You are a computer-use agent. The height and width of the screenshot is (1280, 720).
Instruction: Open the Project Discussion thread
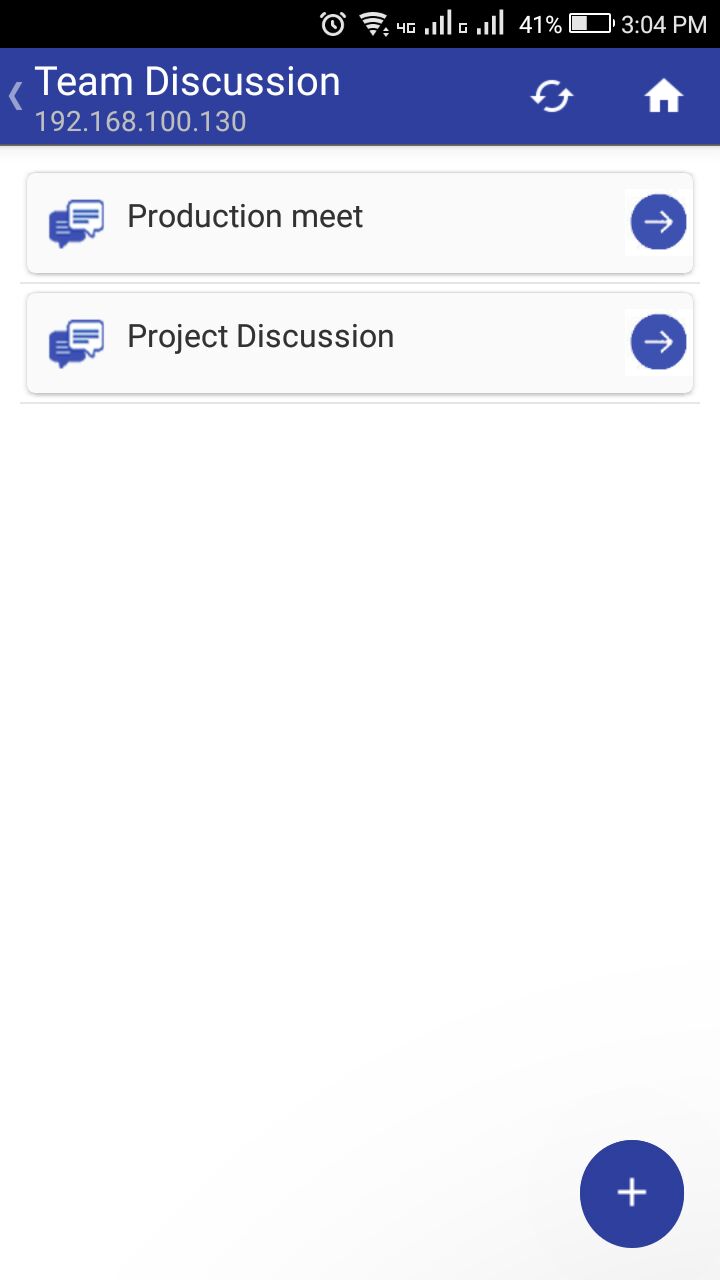pyautogui.click(x=360, y=342)
